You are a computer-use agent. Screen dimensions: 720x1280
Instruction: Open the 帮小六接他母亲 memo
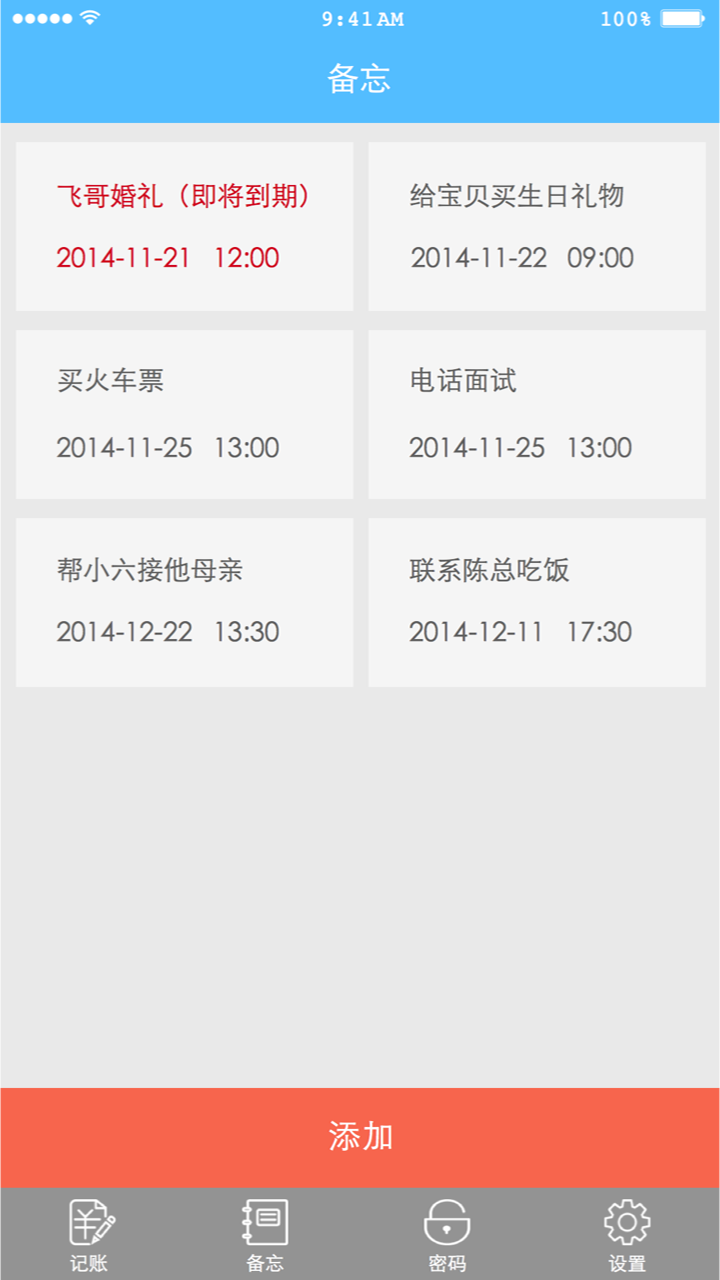(184, 600)
